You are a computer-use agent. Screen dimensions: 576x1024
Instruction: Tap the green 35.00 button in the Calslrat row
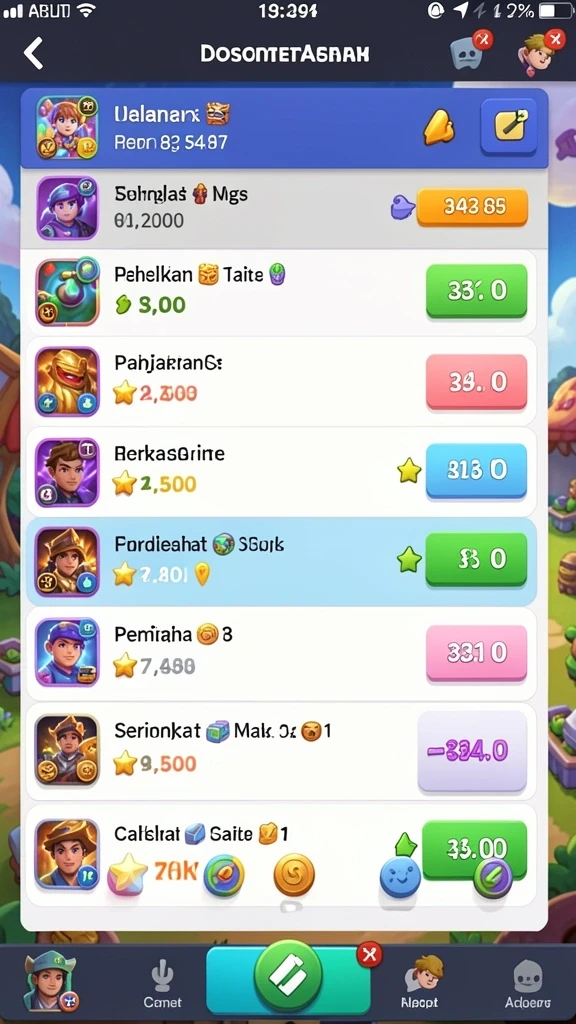click(475, 849)
